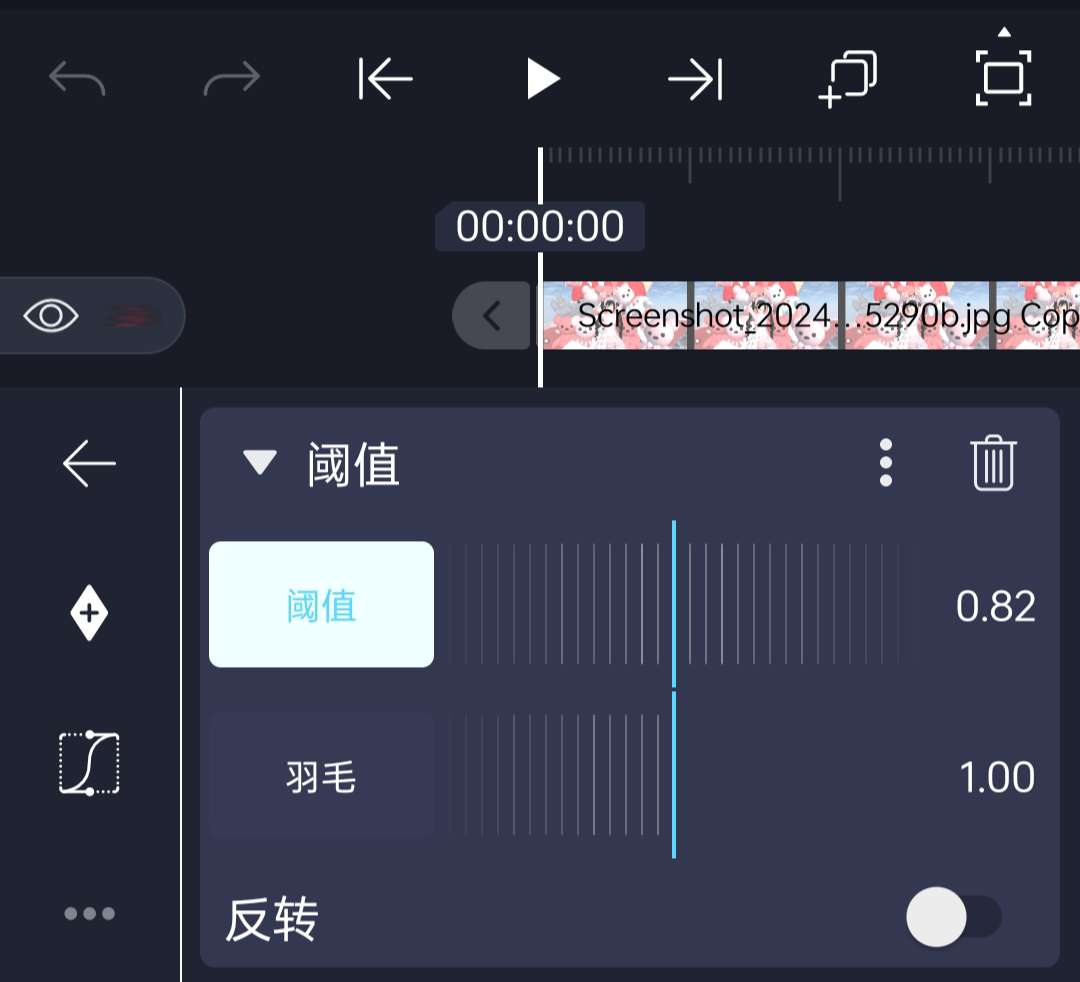This screenshot has height=982, width=1080.
Task: Collapse the 阈值 effect panel
Action: coord(260,463)
